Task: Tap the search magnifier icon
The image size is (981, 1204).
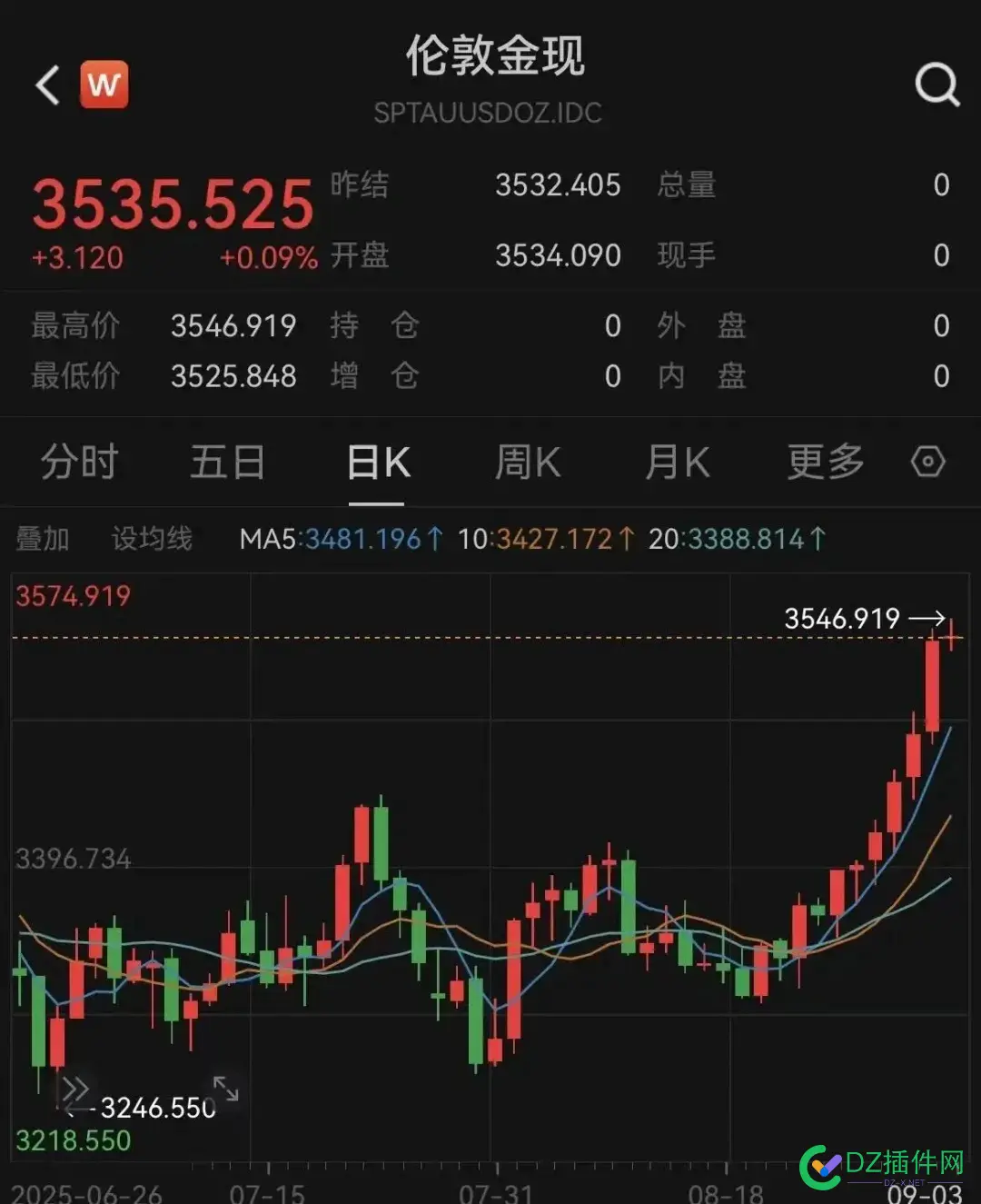Action: pyautogui.click(x=937, y=85)
